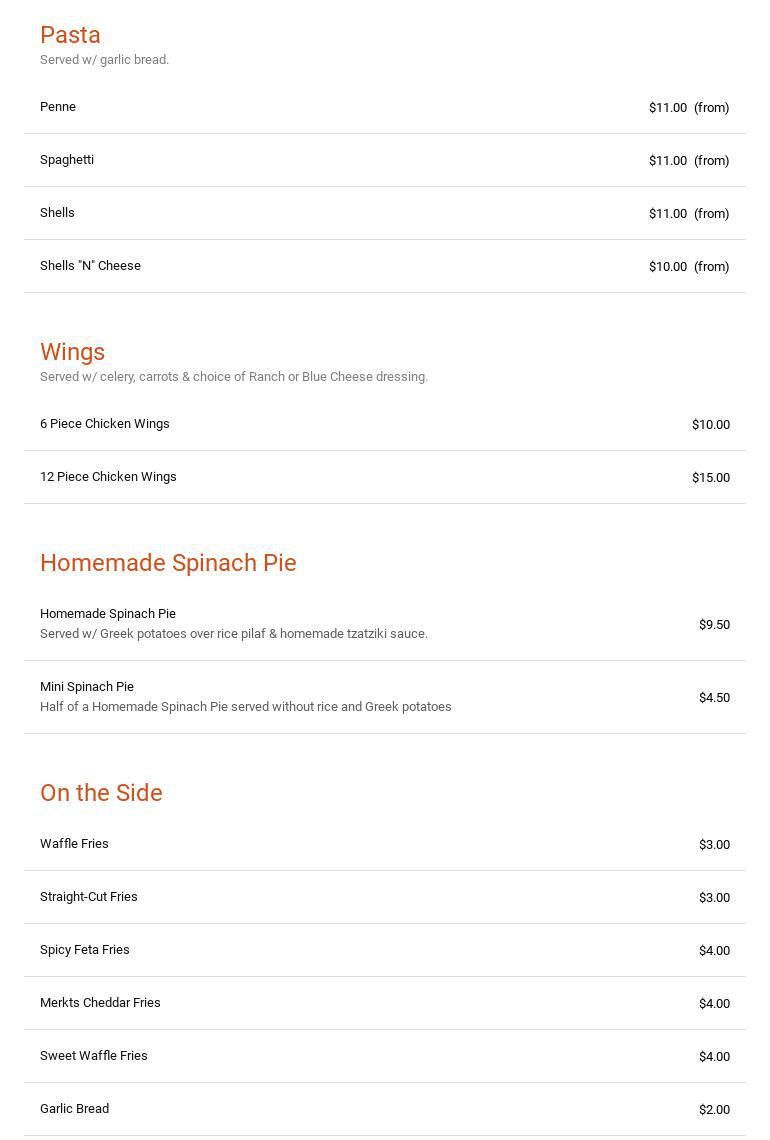Tap the Homemade Spinach Pie item for $9.50

pyautogui.click(x=108, y=614)
